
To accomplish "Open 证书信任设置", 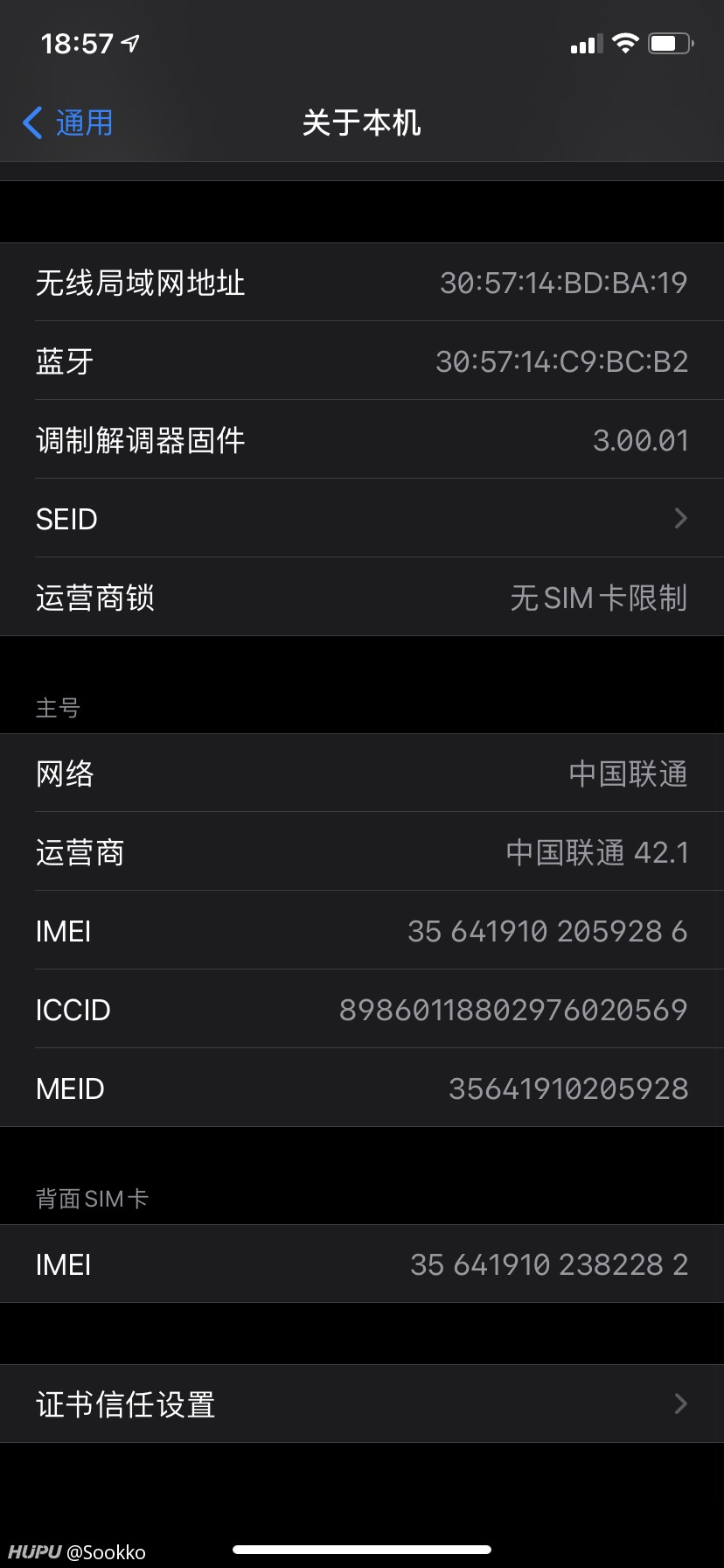I will coord(362,1404).
